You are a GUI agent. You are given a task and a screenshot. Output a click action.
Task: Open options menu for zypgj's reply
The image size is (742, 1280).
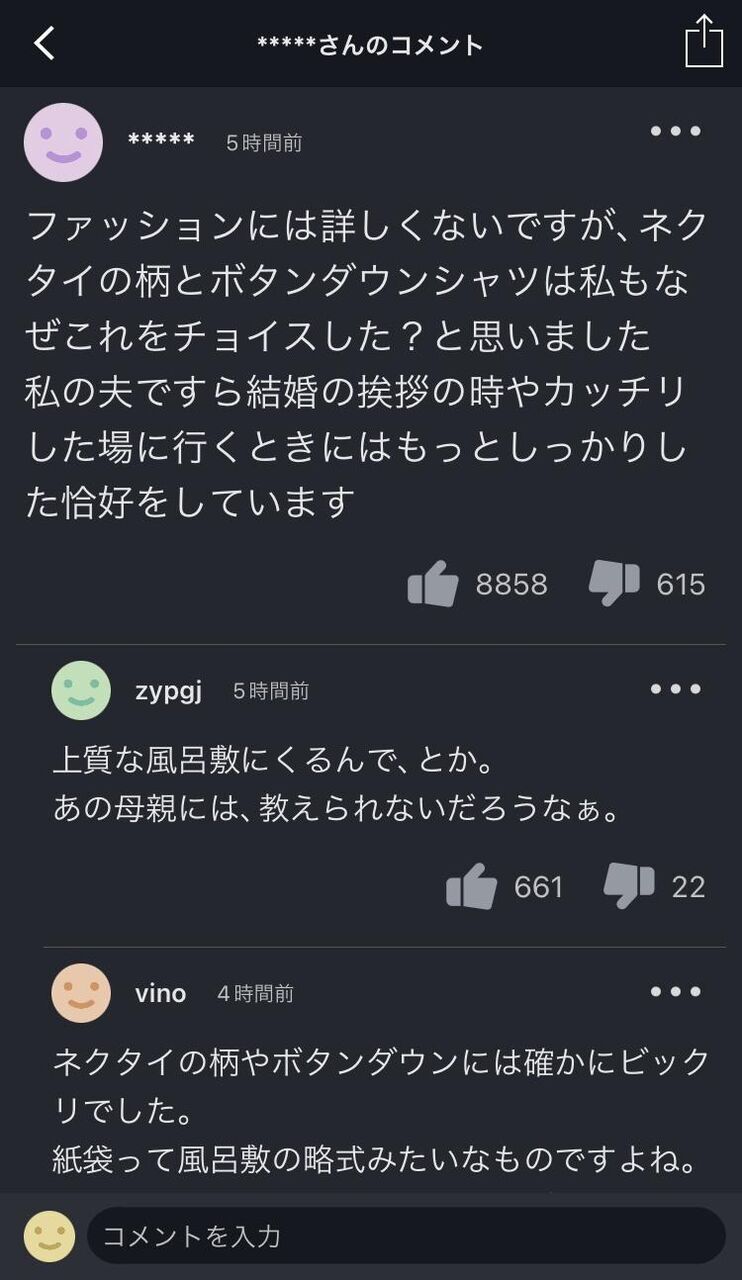coord(676,689)
